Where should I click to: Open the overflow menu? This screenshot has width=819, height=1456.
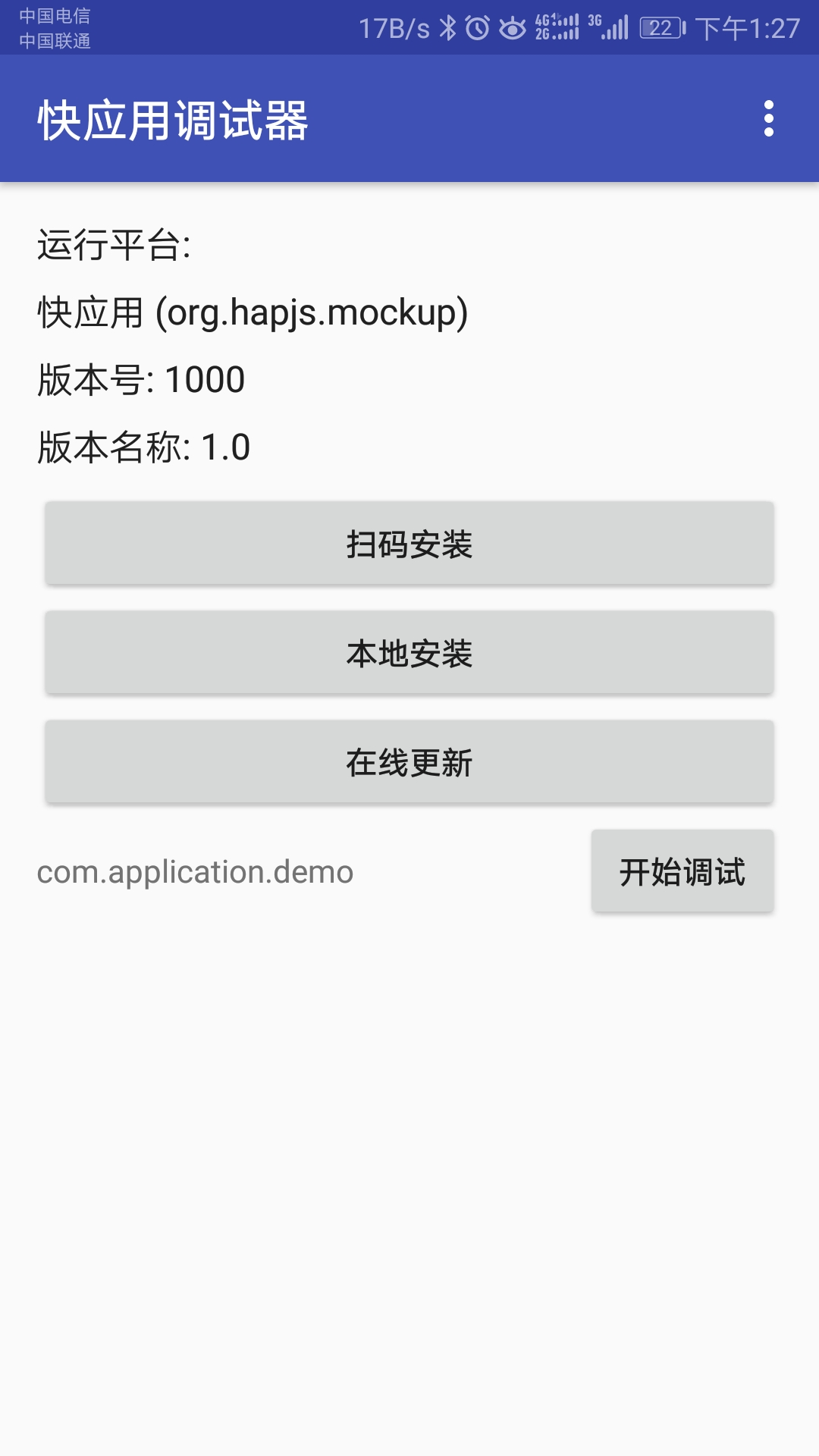pyautogui.click(x=768, y=119)
